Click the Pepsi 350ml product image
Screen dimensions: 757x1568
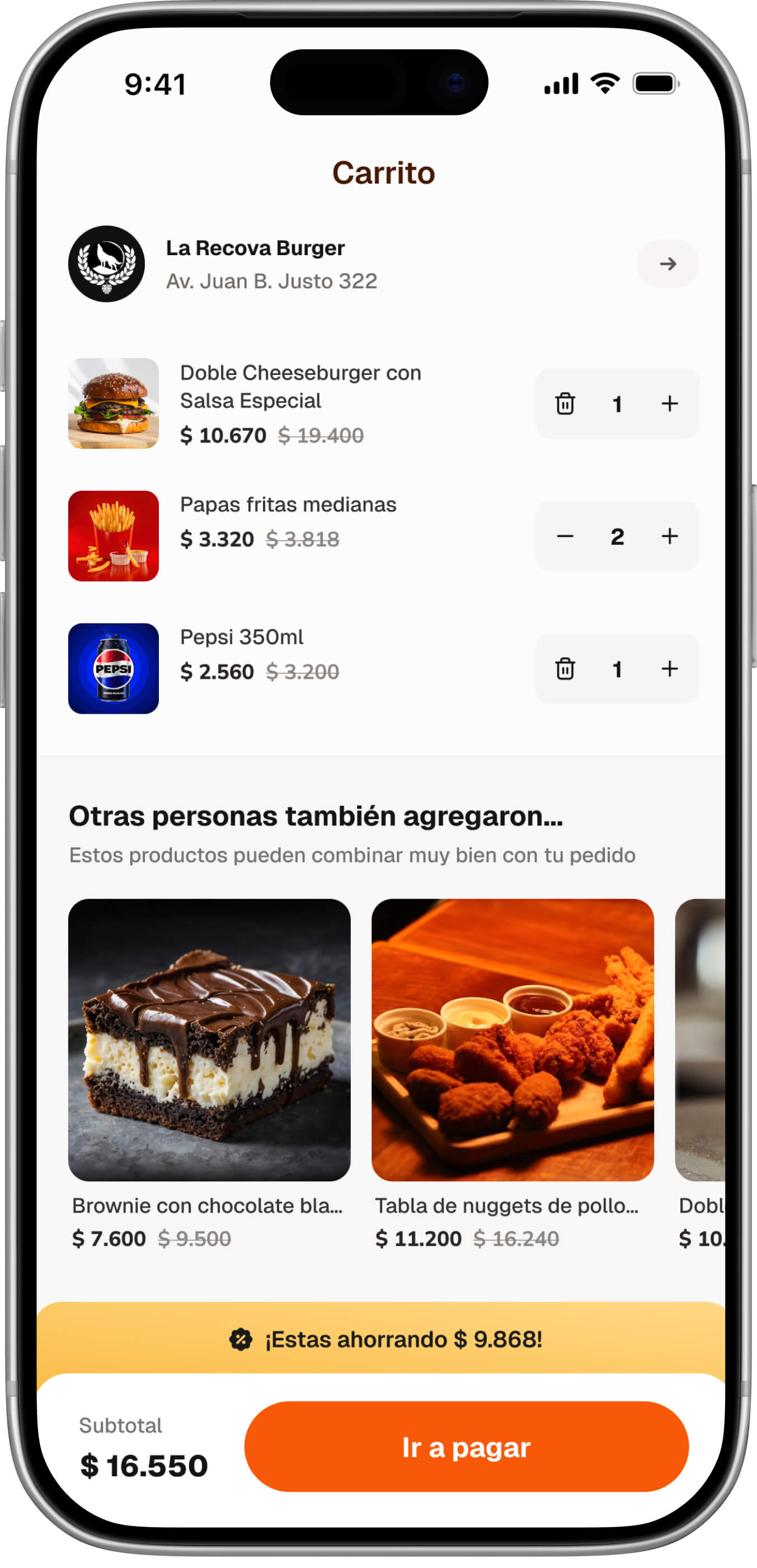tap(113, 669)
